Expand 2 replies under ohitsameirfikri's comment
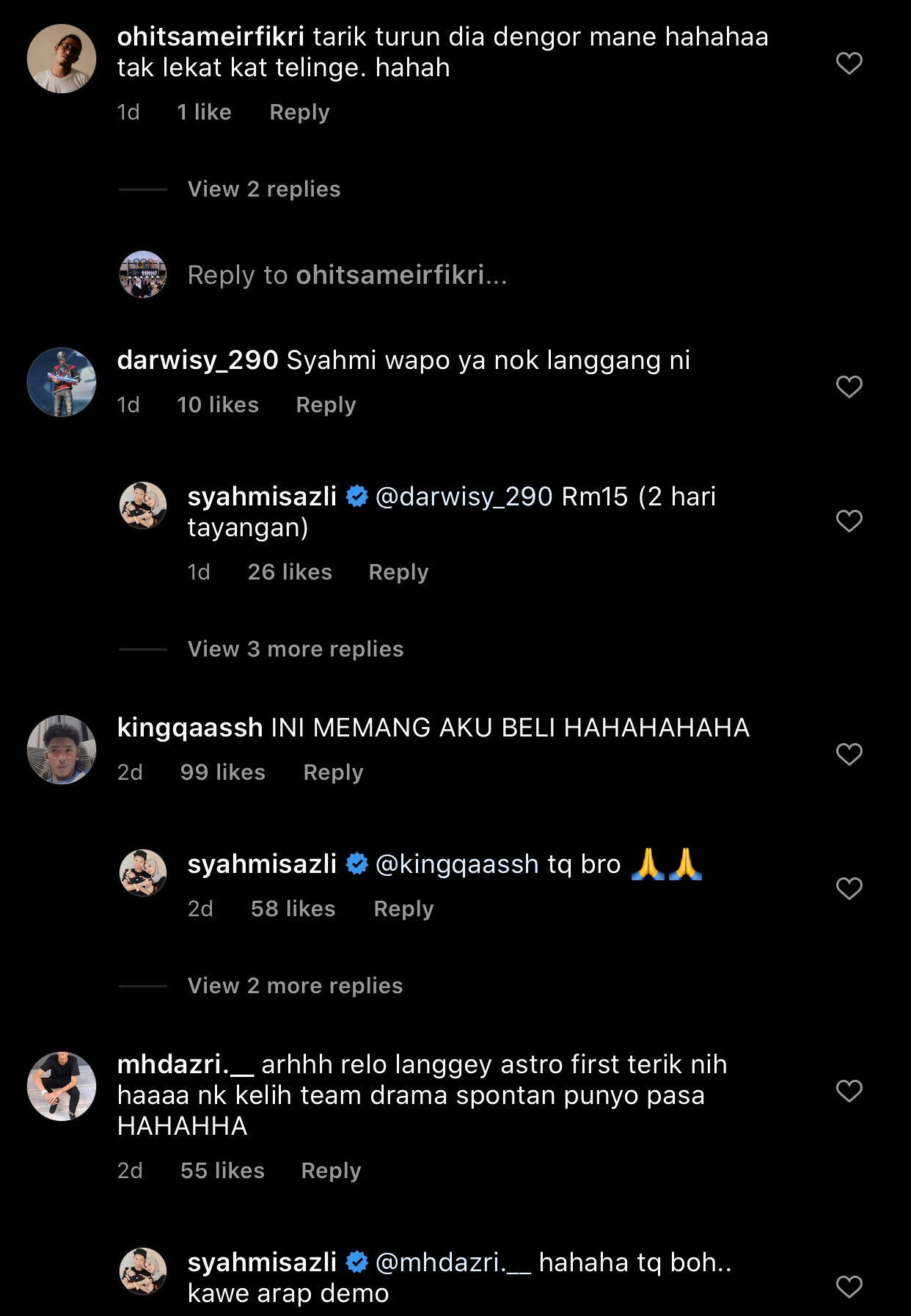Screen dimensions: 911x1316 pyautogui.click(x=263, y=189)
